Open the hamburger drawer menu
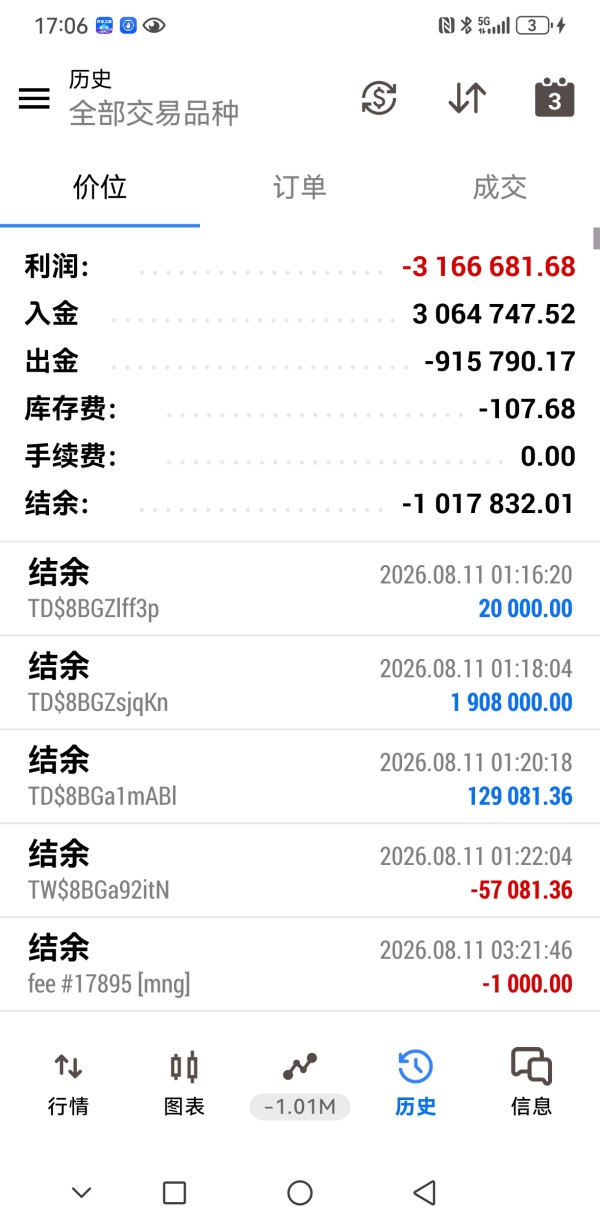The height and width of the screenshot is (1224, 600). (34, 98)
